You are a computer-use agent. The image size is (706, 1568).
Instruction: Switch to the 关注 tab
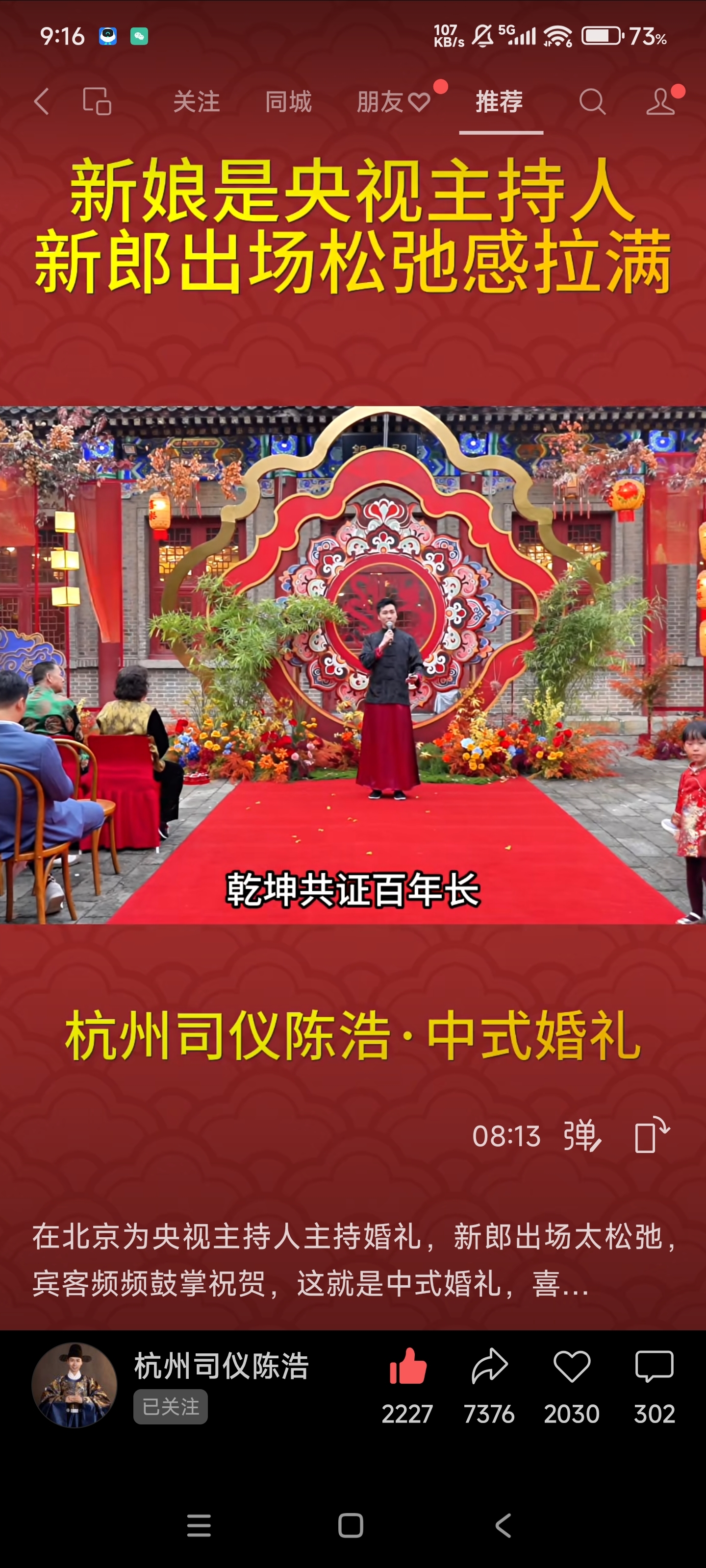pos(196,101)
